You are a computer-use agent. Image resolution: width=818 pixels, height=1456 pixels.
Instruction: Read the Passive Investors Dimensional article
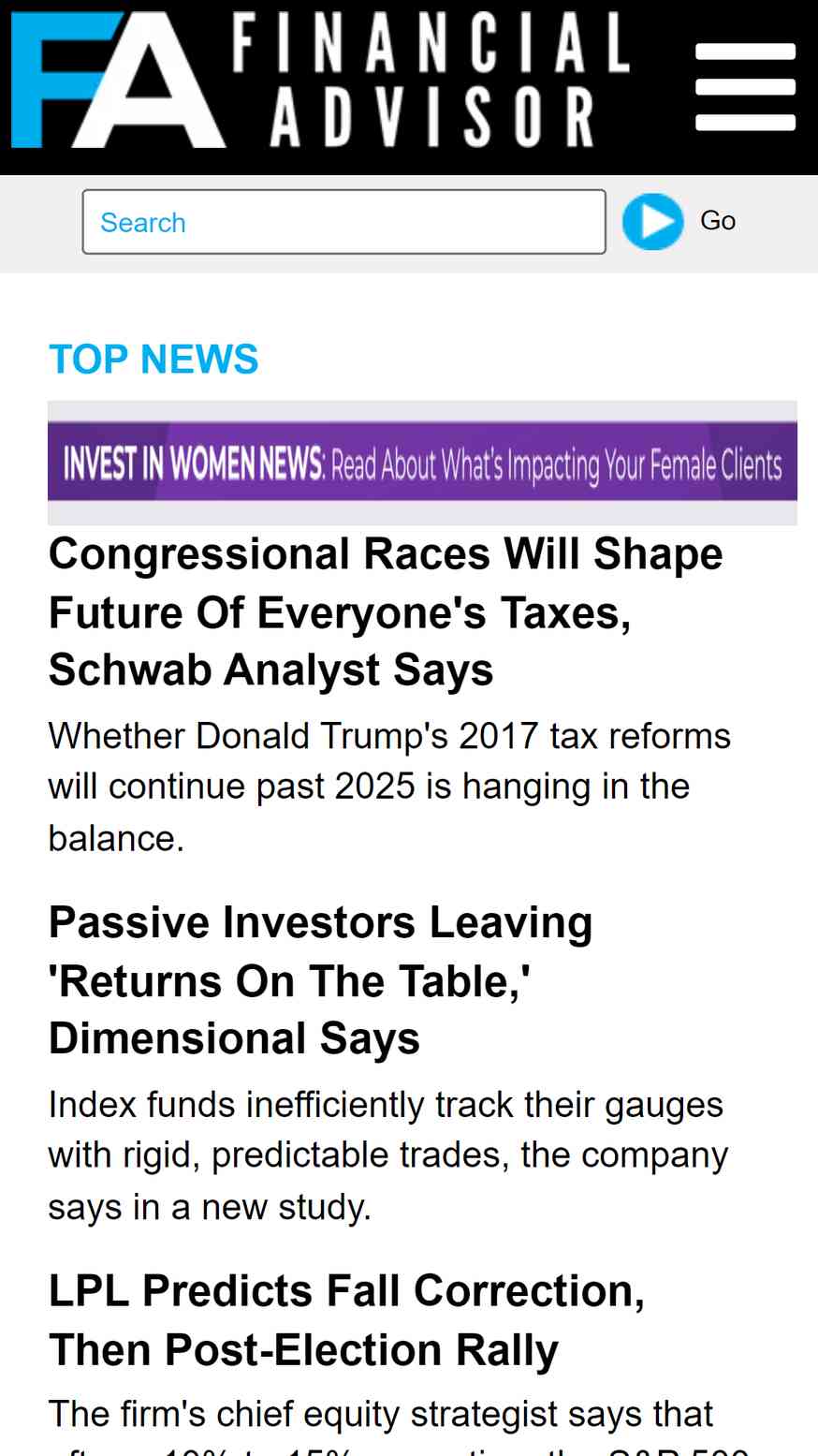321,981
